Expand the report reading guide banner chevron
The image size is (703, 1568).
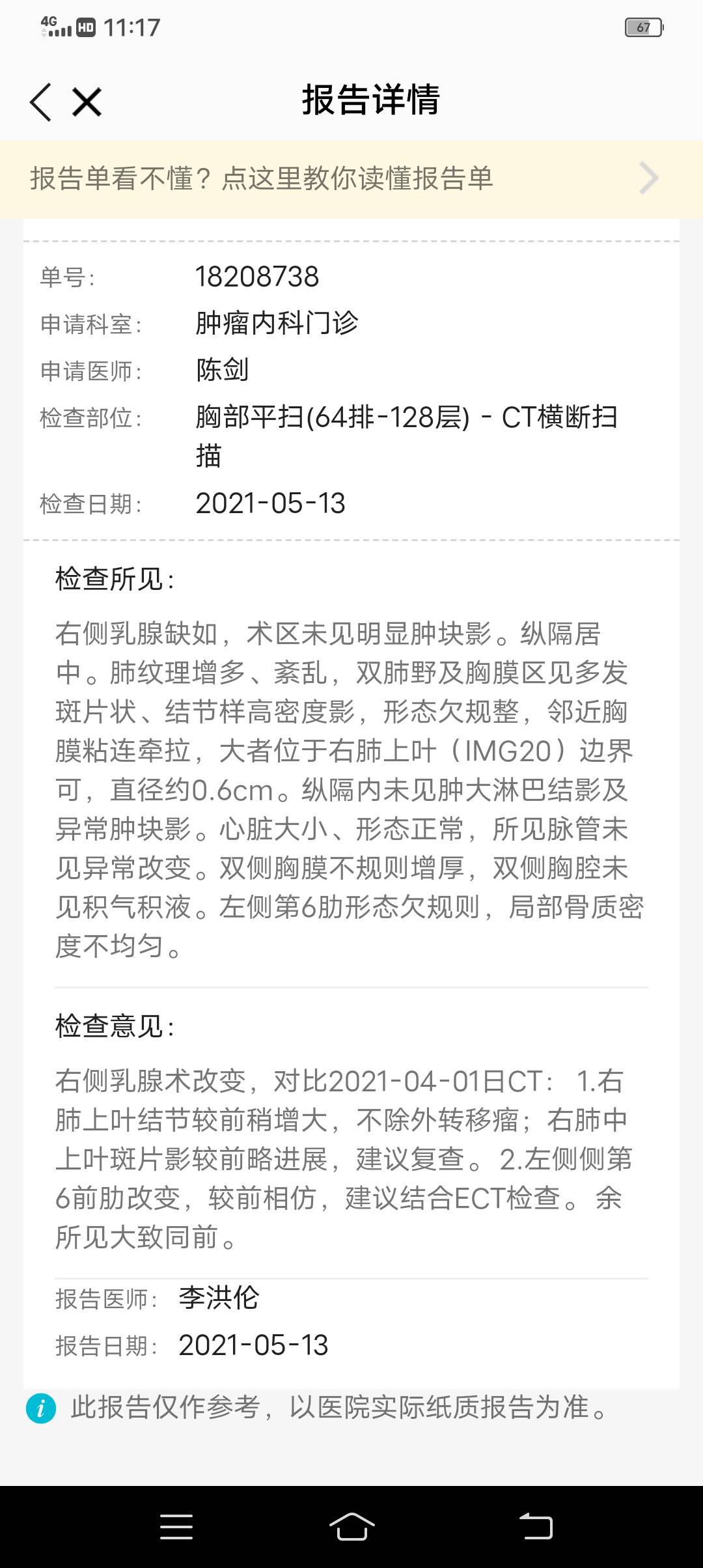point(648,178)
